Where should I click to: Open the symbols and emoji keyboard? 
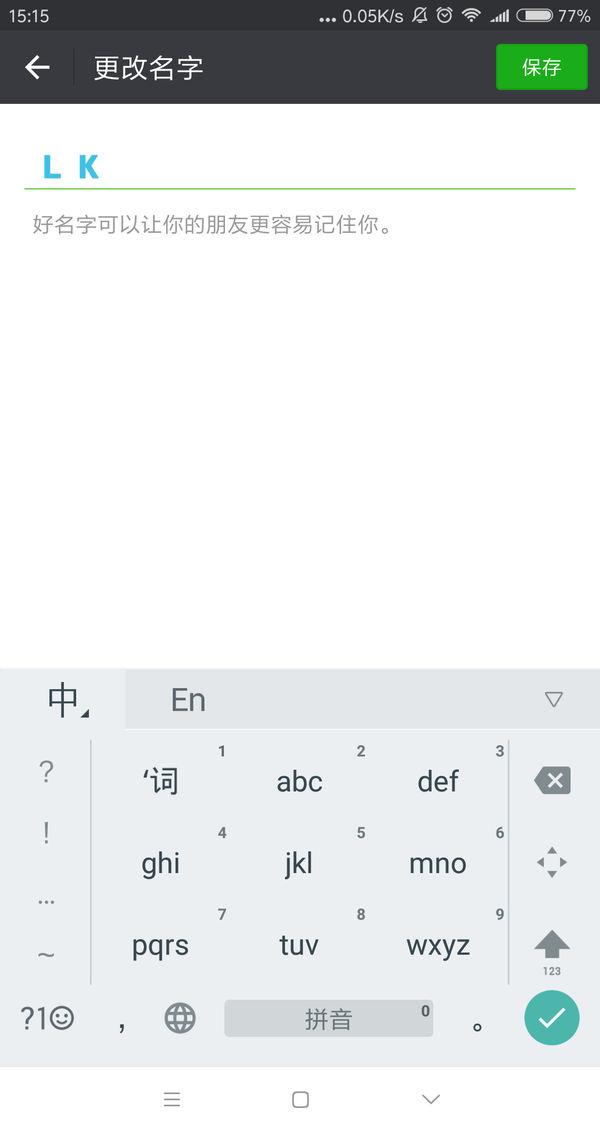[x=46, y=1018]
